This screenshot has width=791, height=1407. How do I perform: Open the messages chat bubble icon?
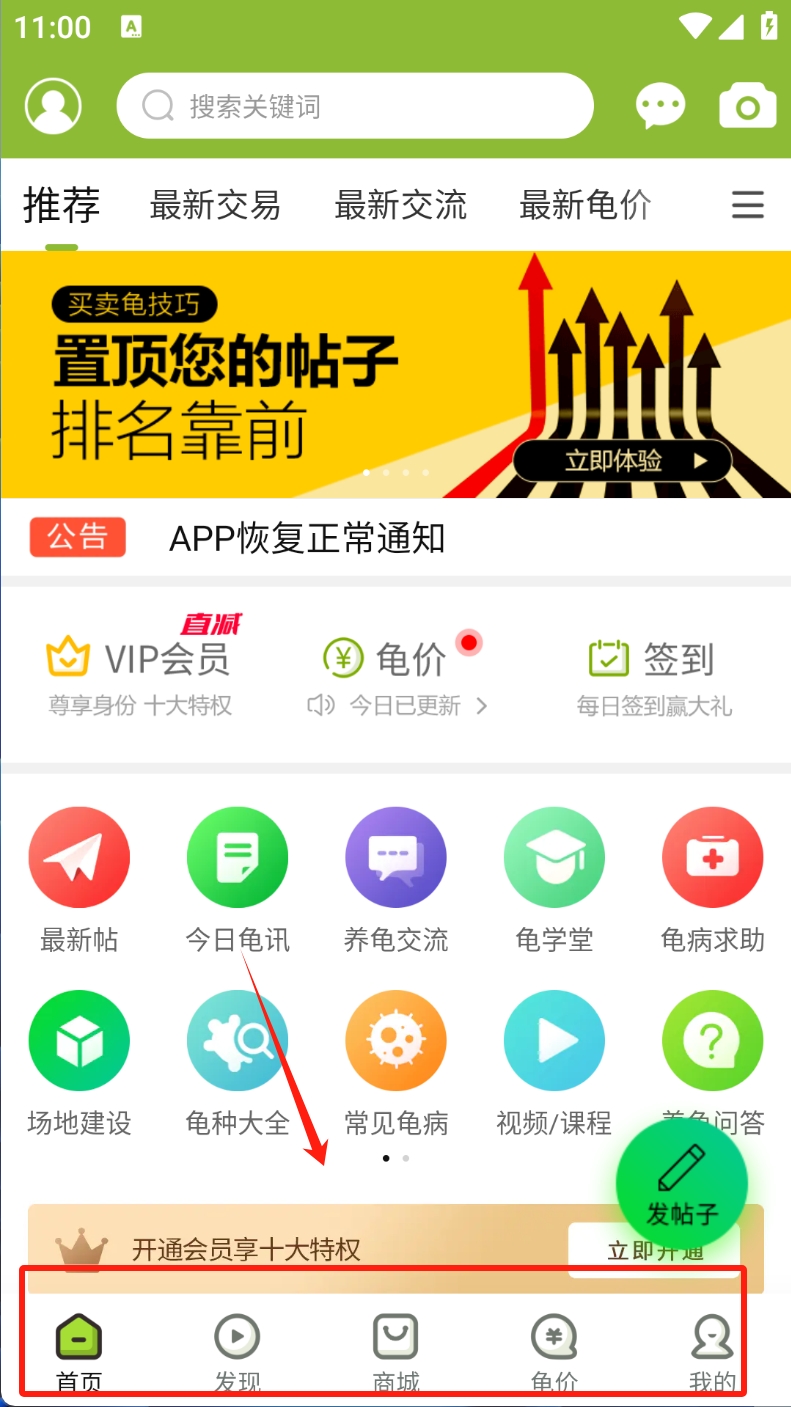660,106
